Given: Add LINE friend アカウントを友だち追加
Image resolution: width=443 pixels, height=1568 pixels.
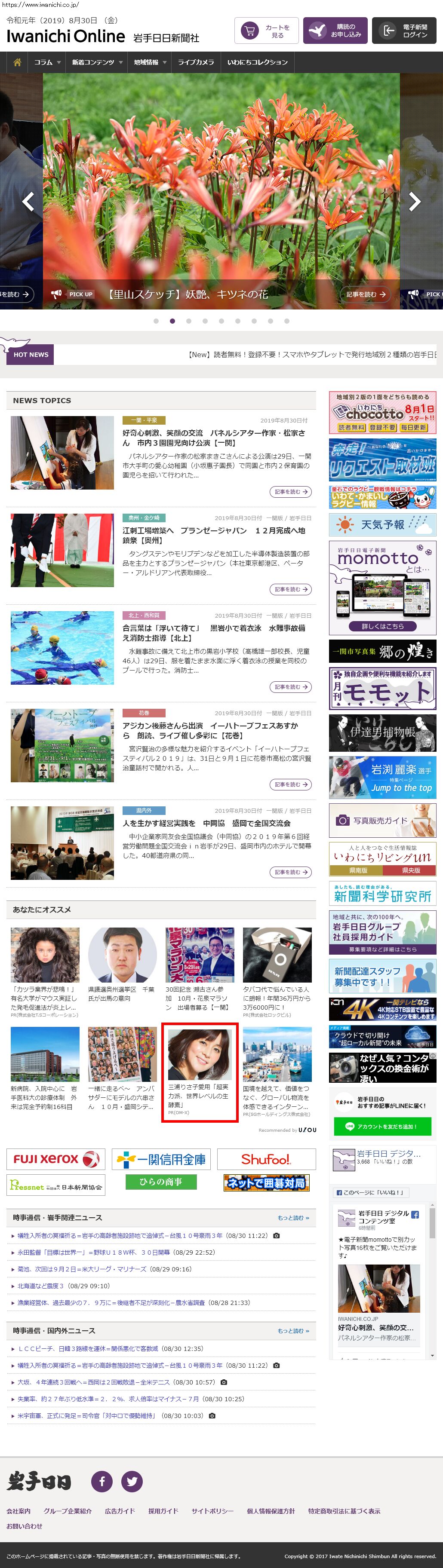Looking at the screenshot, I should point(382,1127).
